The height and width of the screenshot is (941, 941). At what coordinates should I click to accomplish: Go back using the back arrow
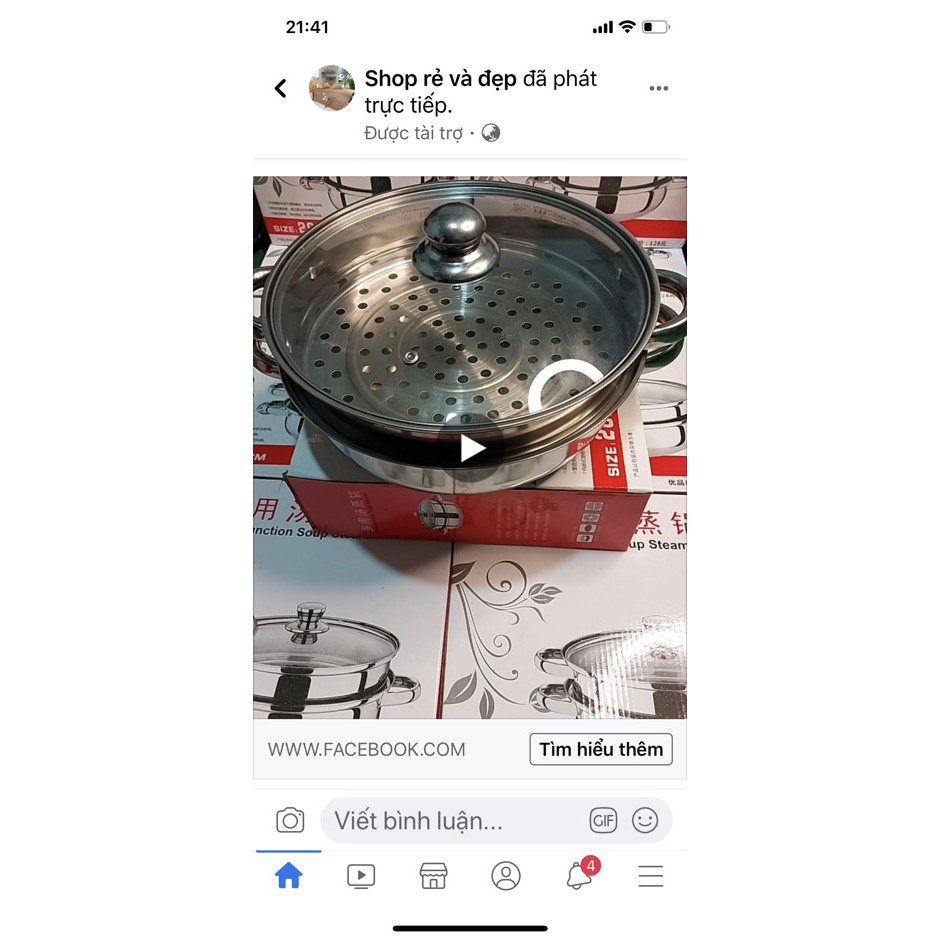(281, 88)
